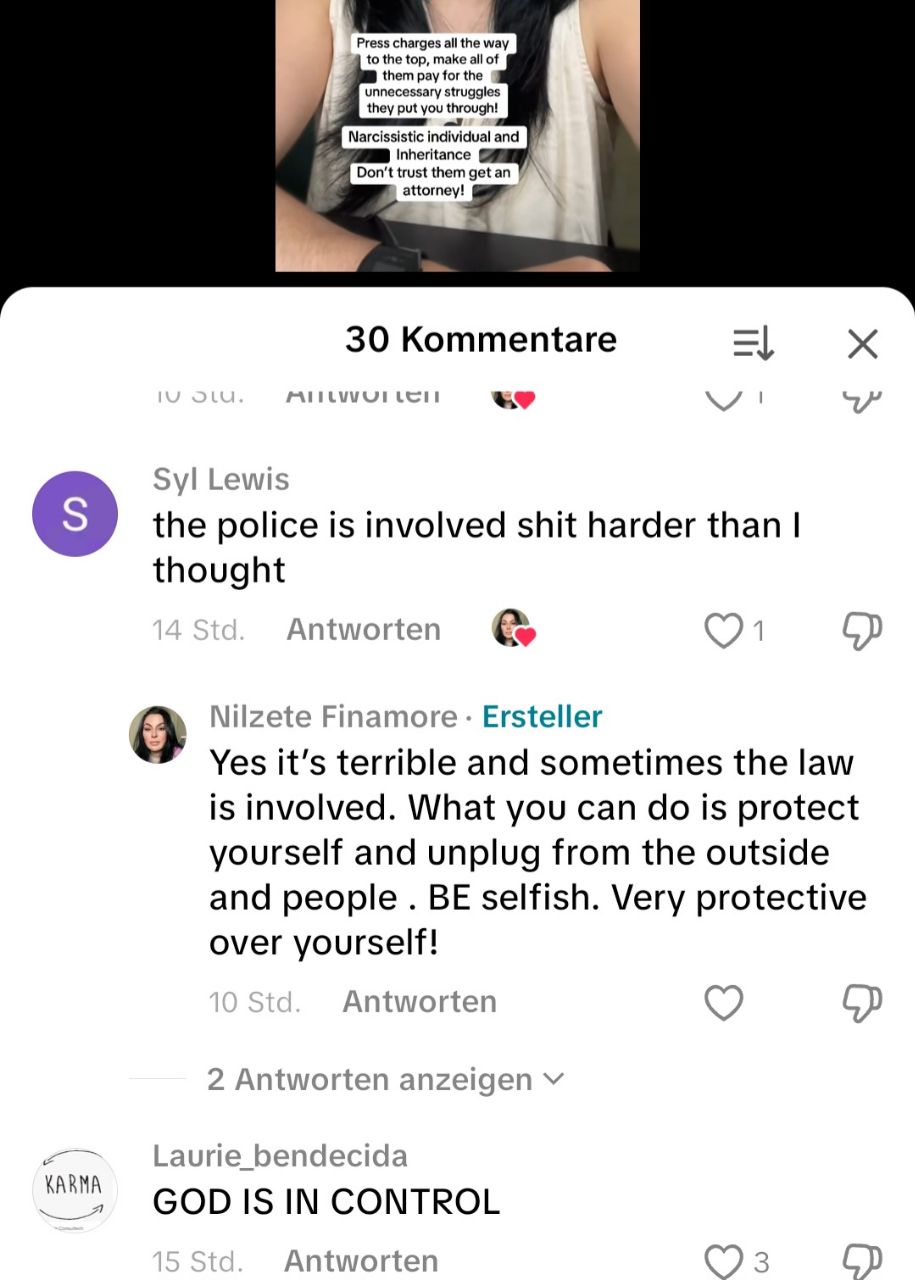Reply to Laurie_bendecida's comment
The width and height of the screenshot is (915, 1280).
pos(361,1262)
